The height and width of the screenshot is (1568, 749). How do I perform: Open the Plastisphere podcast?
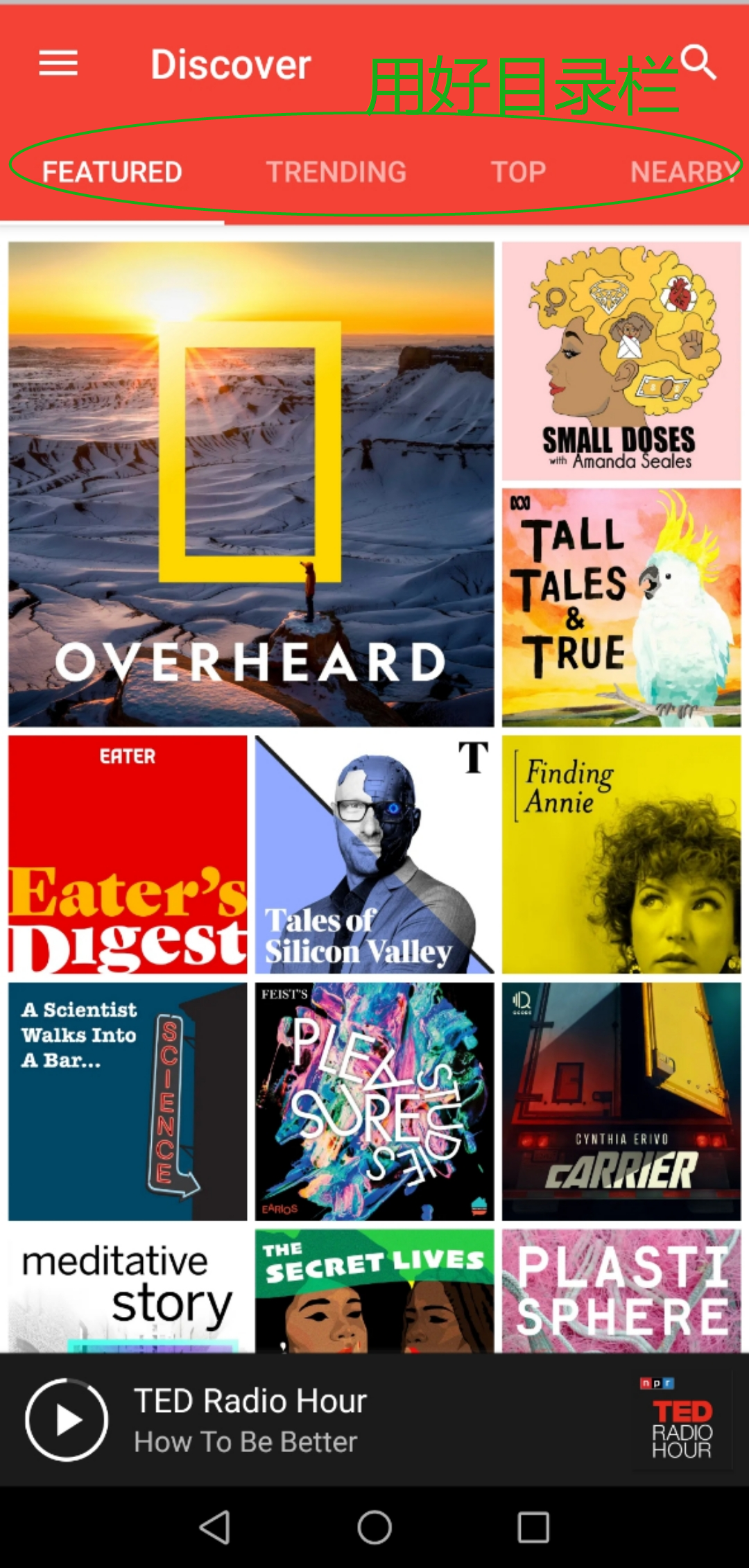coord(621,1291)
